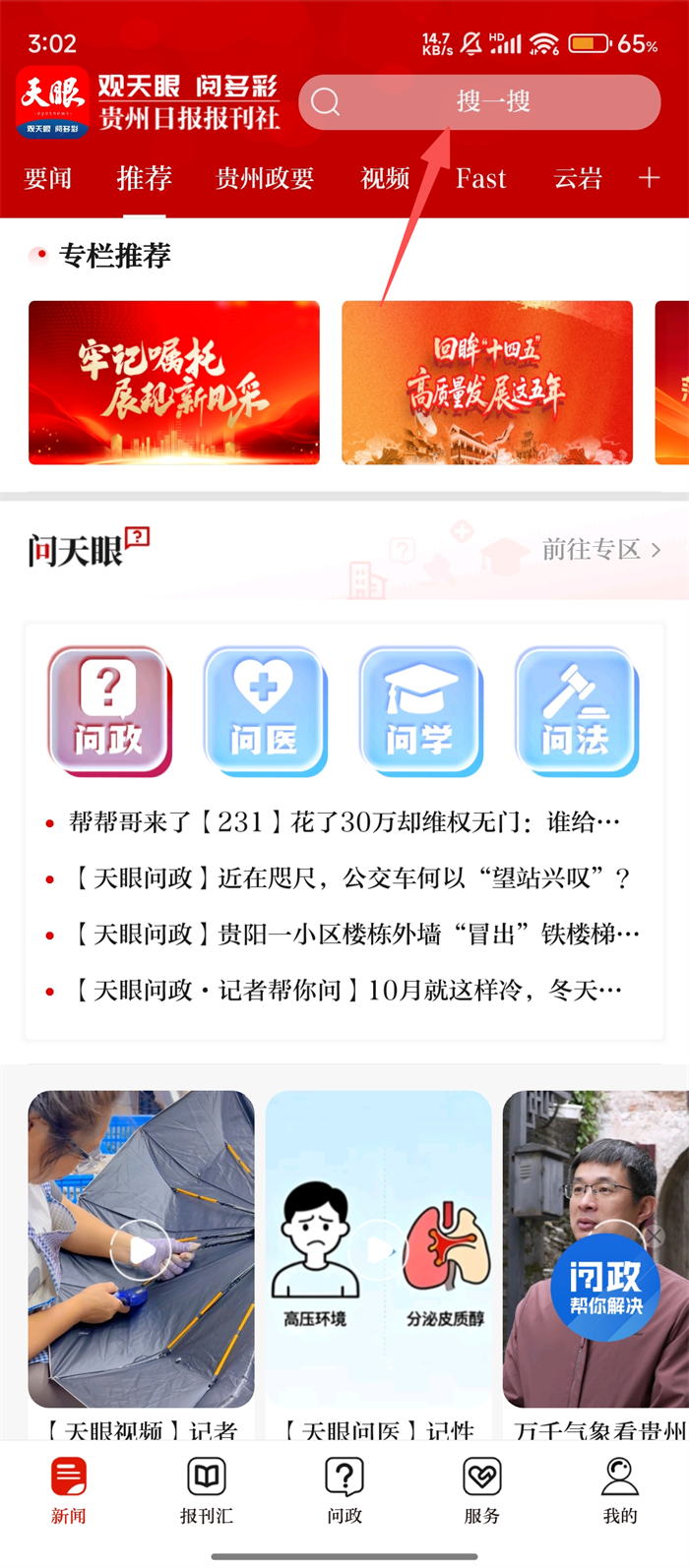Open the 牢记嘱托 展现新风采 column banner
The width and height of the screenshot is (689, 1568).
(x=174, y=382)
